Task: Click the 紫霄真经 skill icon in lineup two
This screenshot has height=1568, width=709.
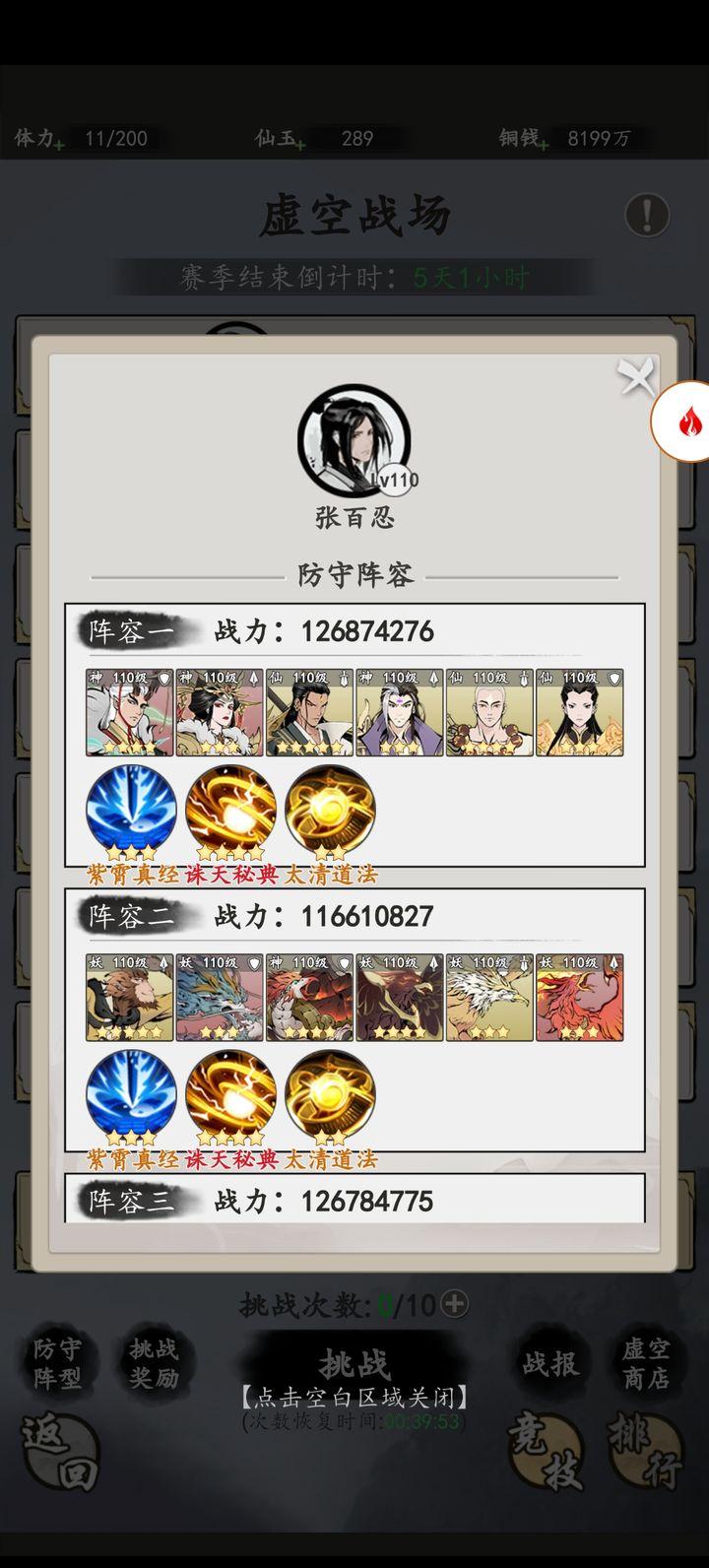Action: click(x=130, y=1093)
